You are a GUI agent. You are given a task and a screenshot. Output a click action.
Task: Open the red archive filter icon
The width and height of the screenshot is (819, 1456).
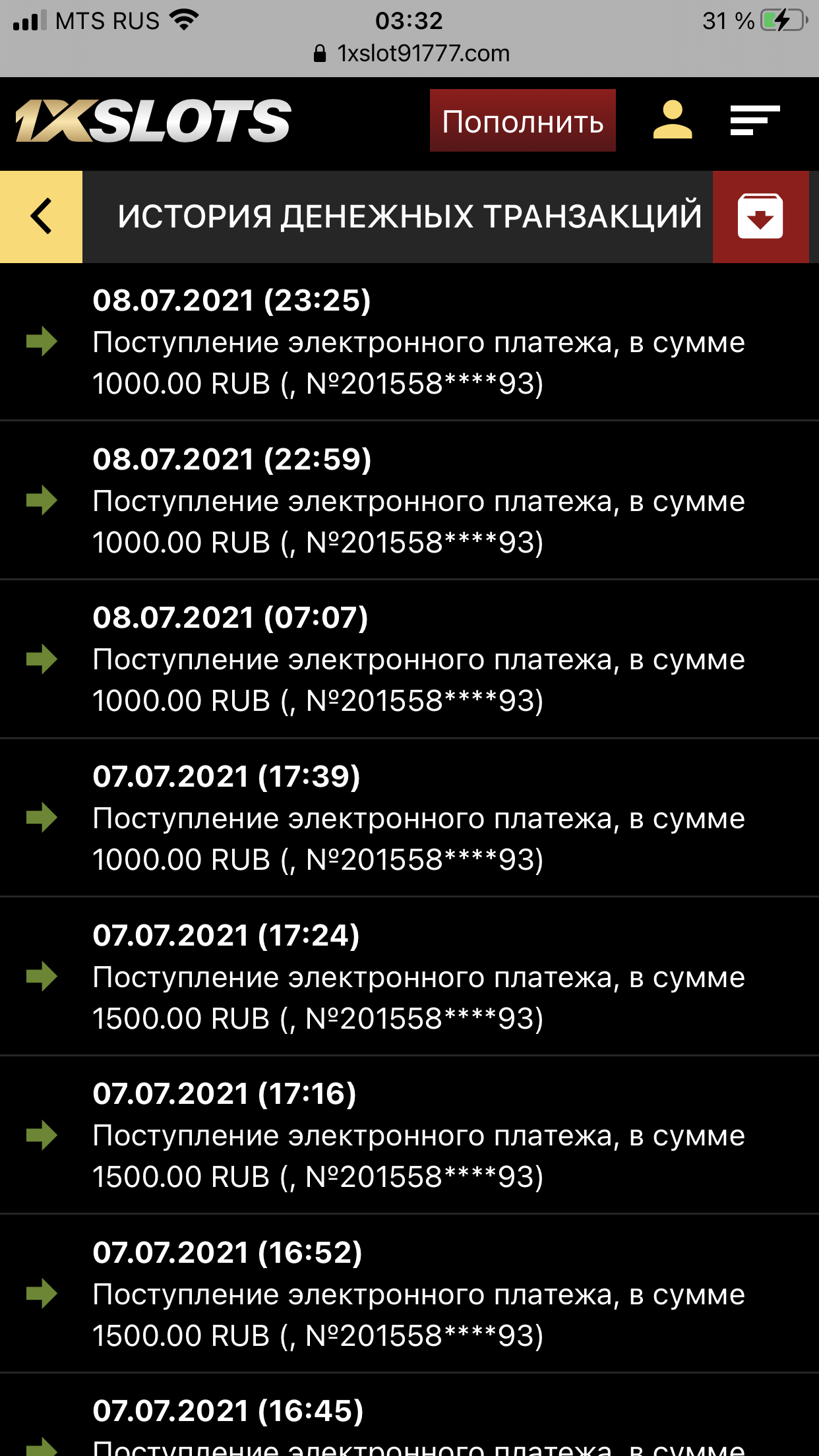760,216
